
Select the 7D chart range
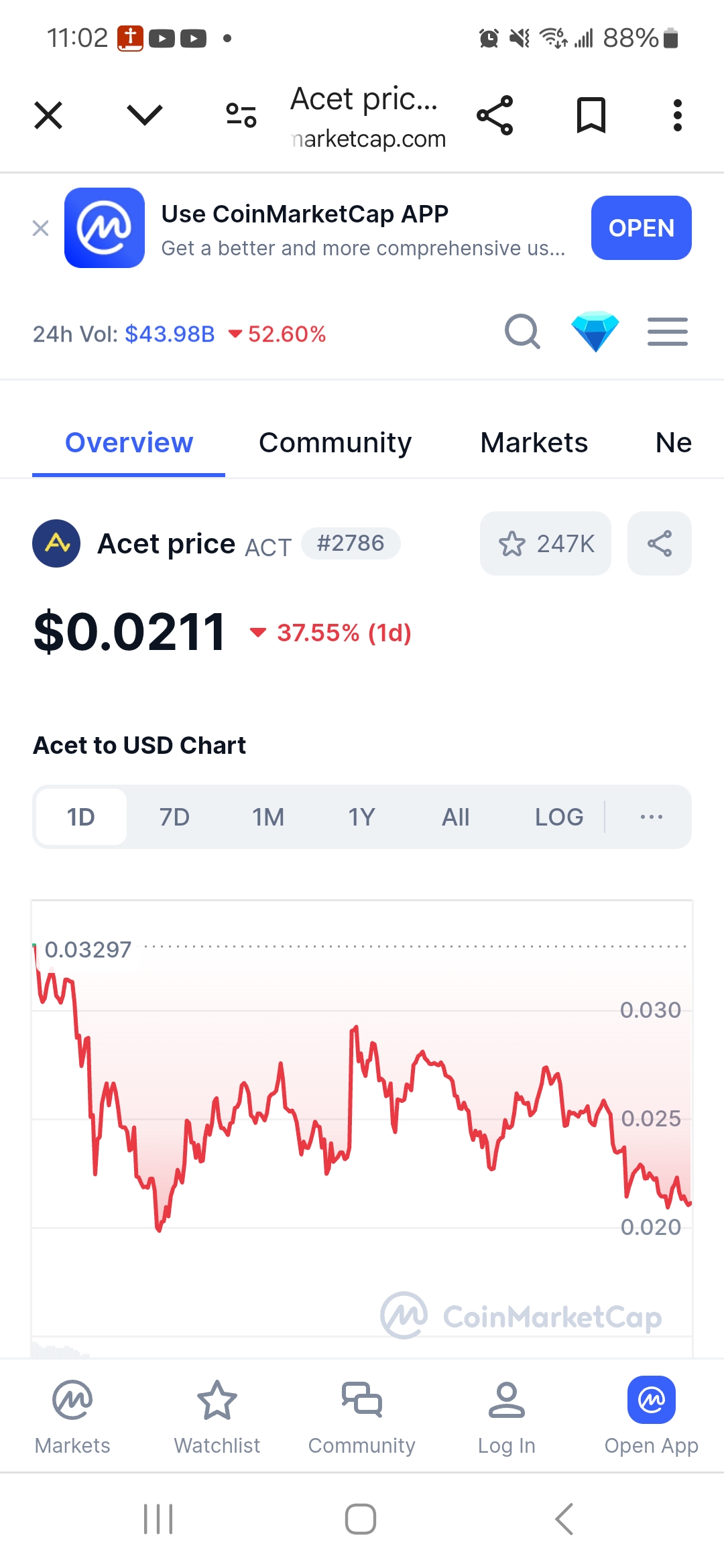pyautogui.click(x=174, y=817)
